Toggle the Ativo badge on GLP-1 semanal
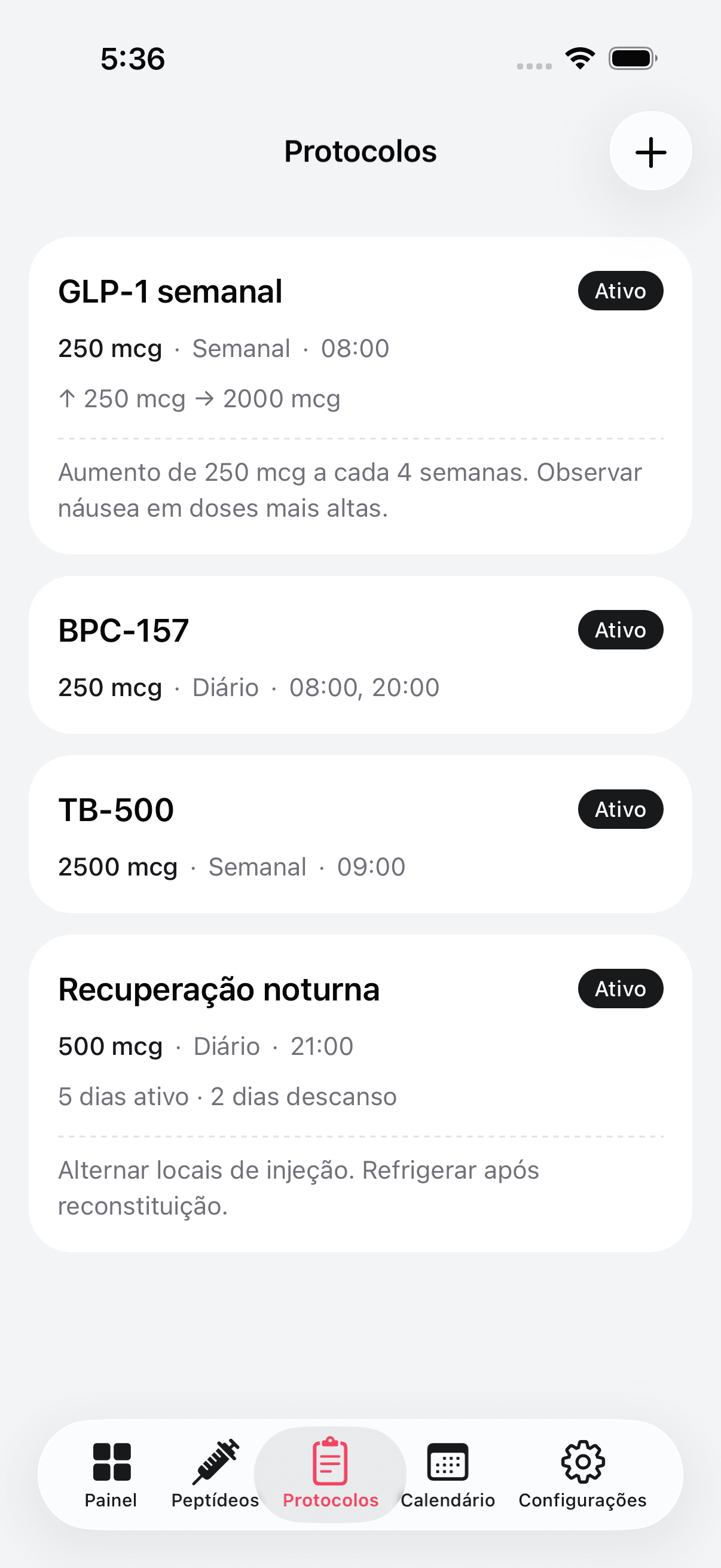This screenshot has height=1568, width=721. pyautogui.click(x=620, y=291)
